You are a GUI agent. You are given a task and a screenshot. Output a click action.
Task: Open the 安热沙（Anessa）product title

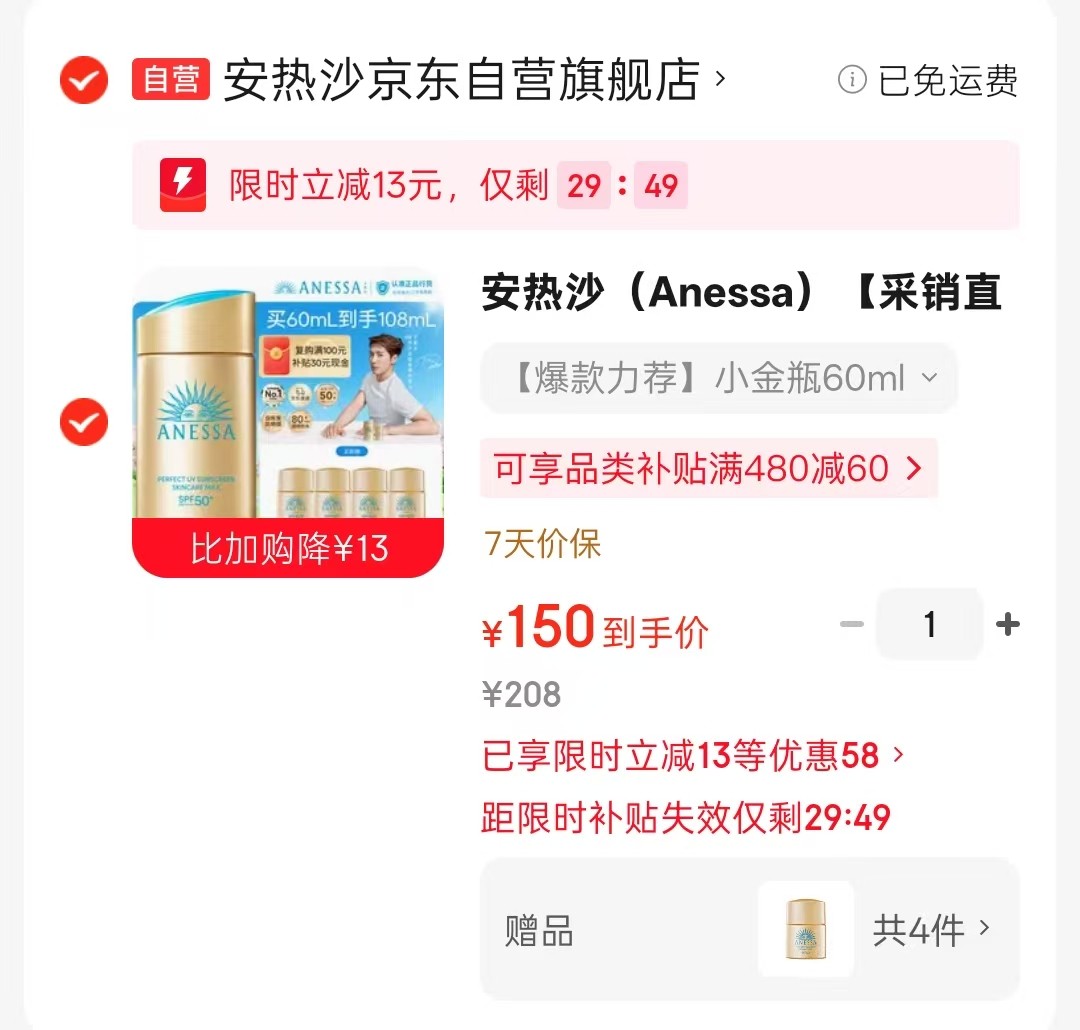pyautogui.click(x=742, y=293)
